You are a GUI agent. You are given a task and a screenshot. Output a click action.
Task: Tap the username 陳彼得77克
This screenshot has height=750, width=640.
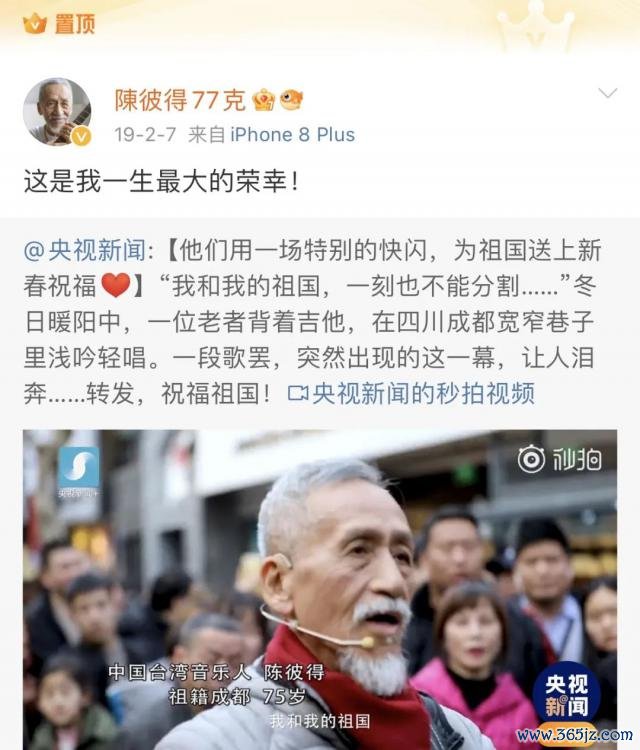178,100
